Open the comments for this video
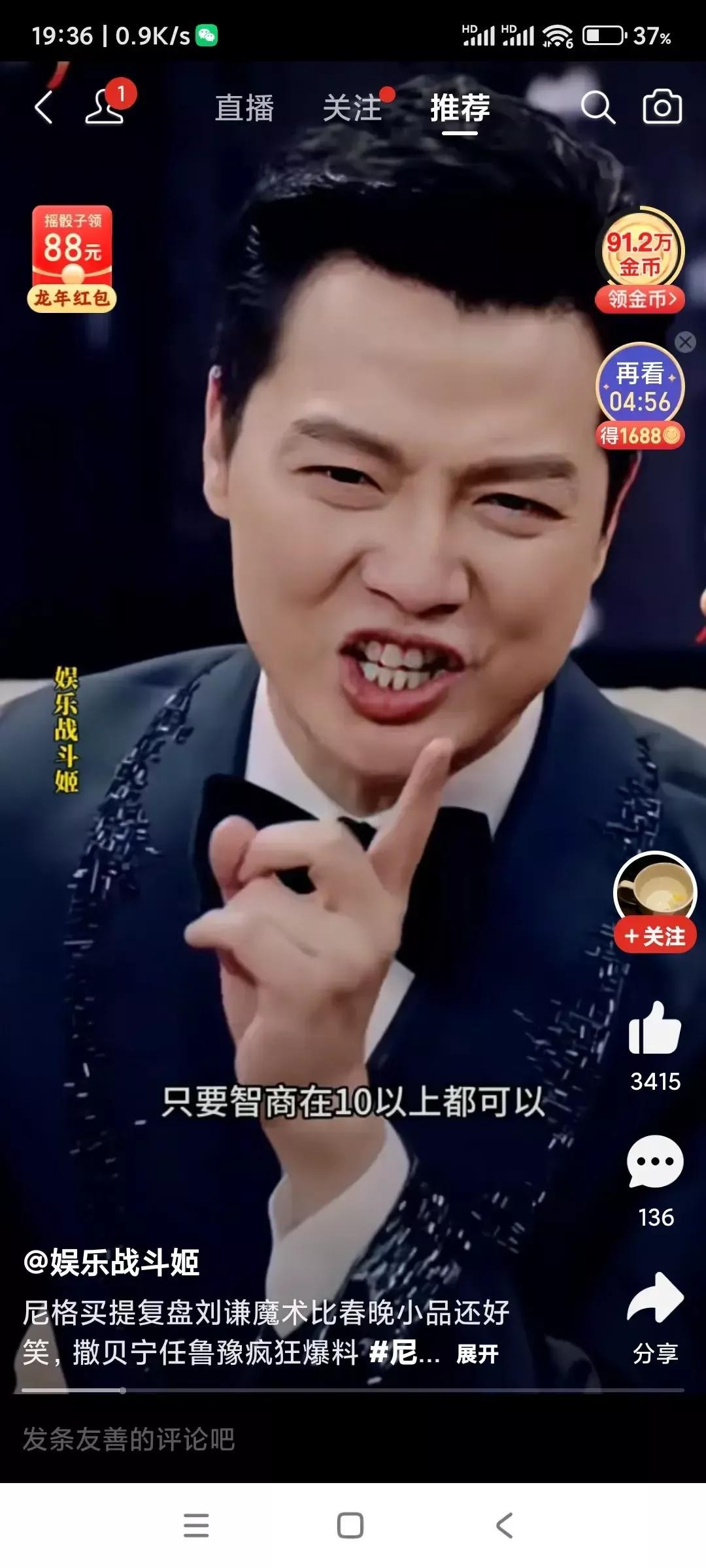Viewport: 706px width, 1568px height. [655, 1163]
